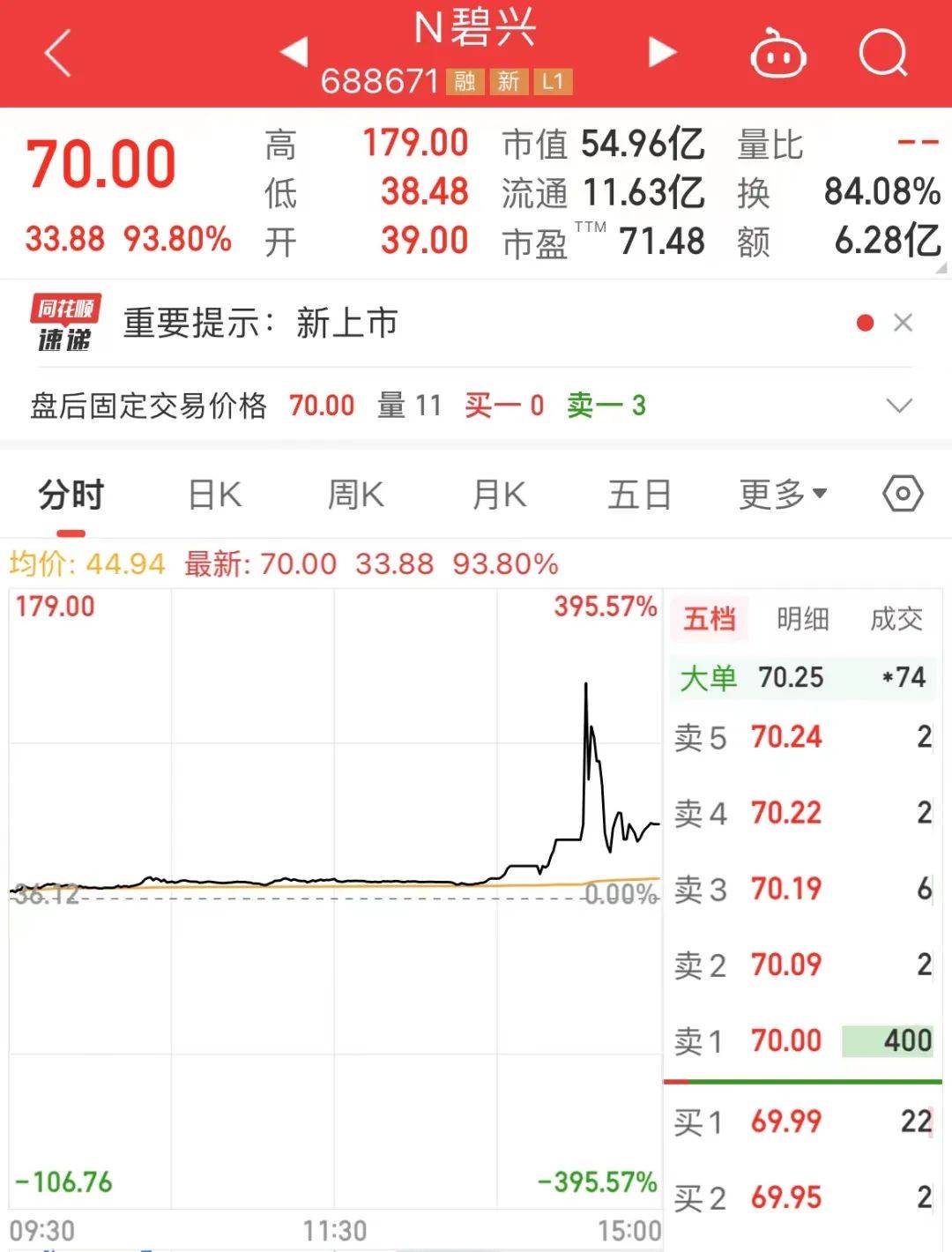This screenshot has width=952, height=1252.
Task: Switch to the next stock
Action: 662,52
